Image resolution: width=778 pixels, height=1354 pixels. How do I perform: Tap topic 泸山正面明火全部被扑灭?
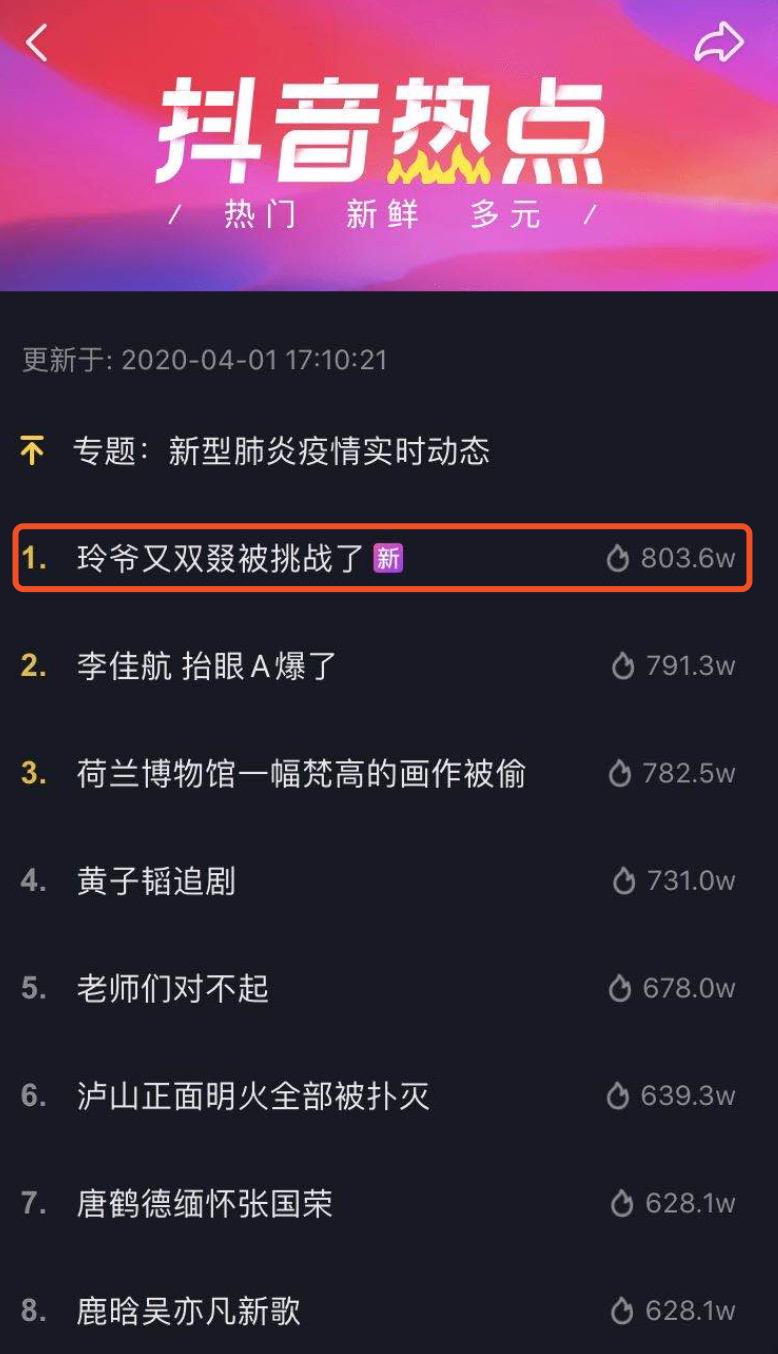pyautogui.click(x=253, y=1096)
